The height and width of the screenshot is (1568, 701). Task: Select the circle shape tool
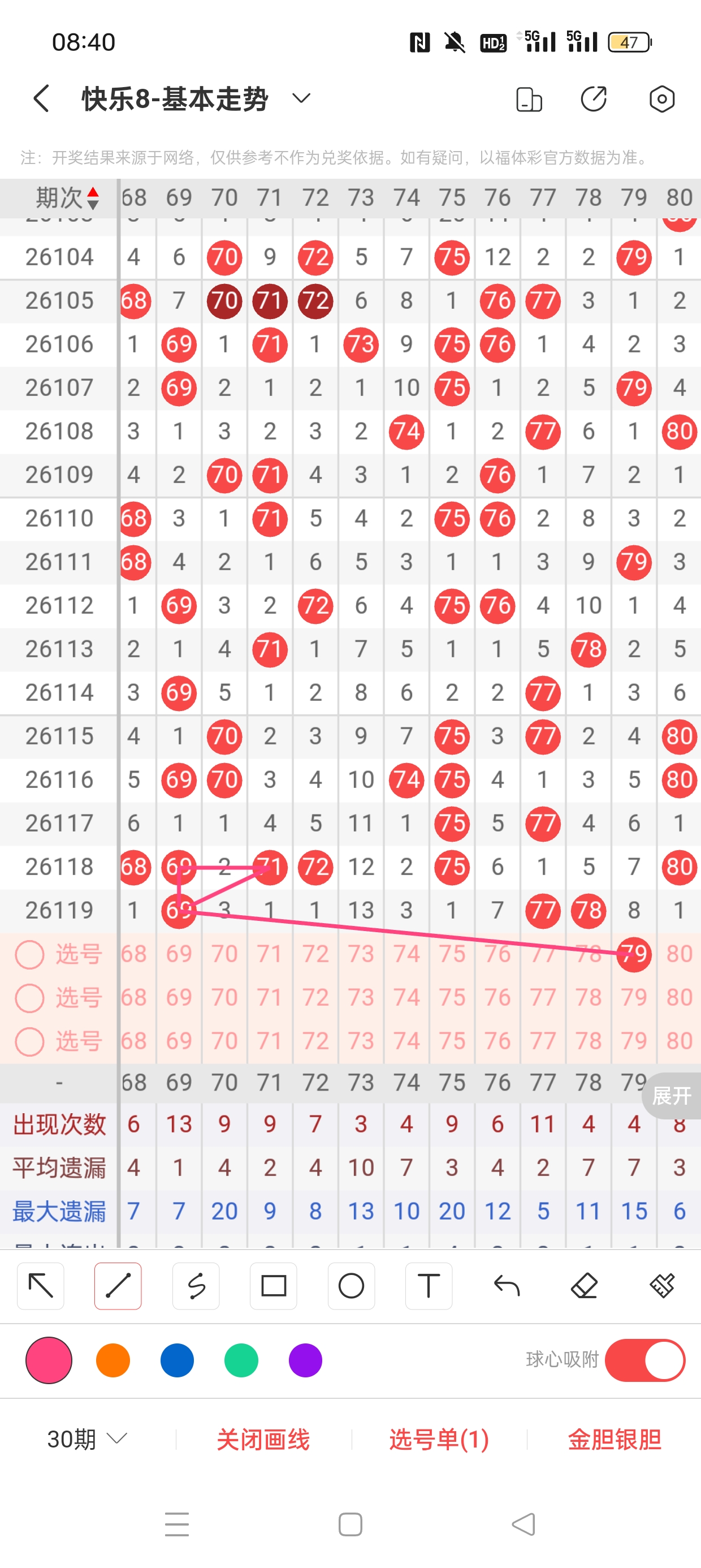point(351,1286)
